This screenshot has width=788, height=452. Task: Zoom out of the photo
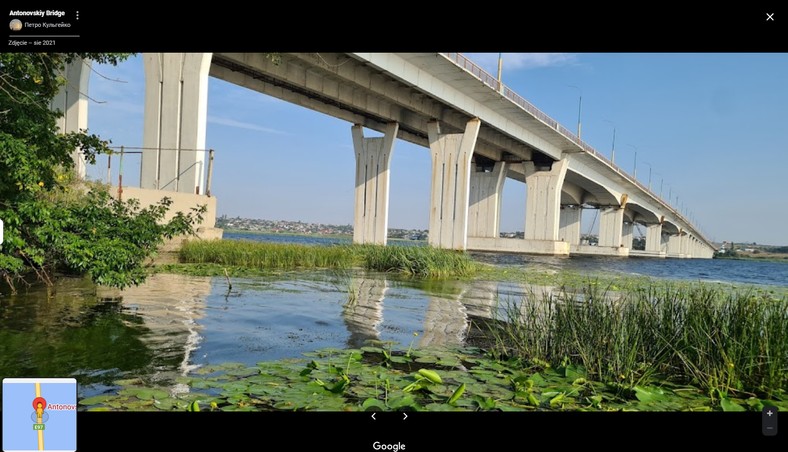(x=769, y=428)
